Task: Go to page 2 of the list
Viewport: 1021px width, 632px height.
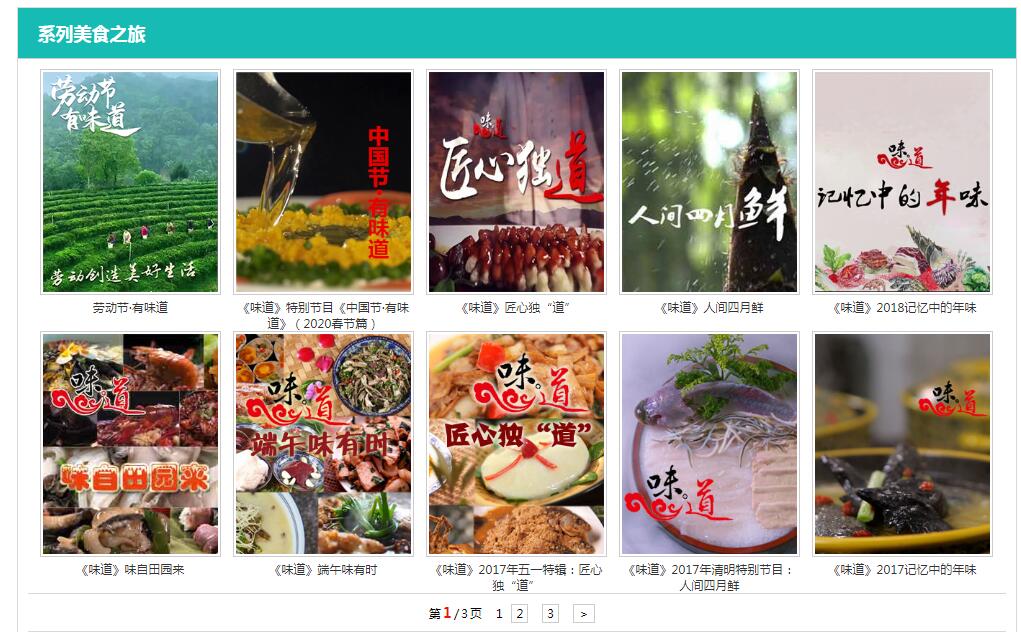Action: point(519,614)
